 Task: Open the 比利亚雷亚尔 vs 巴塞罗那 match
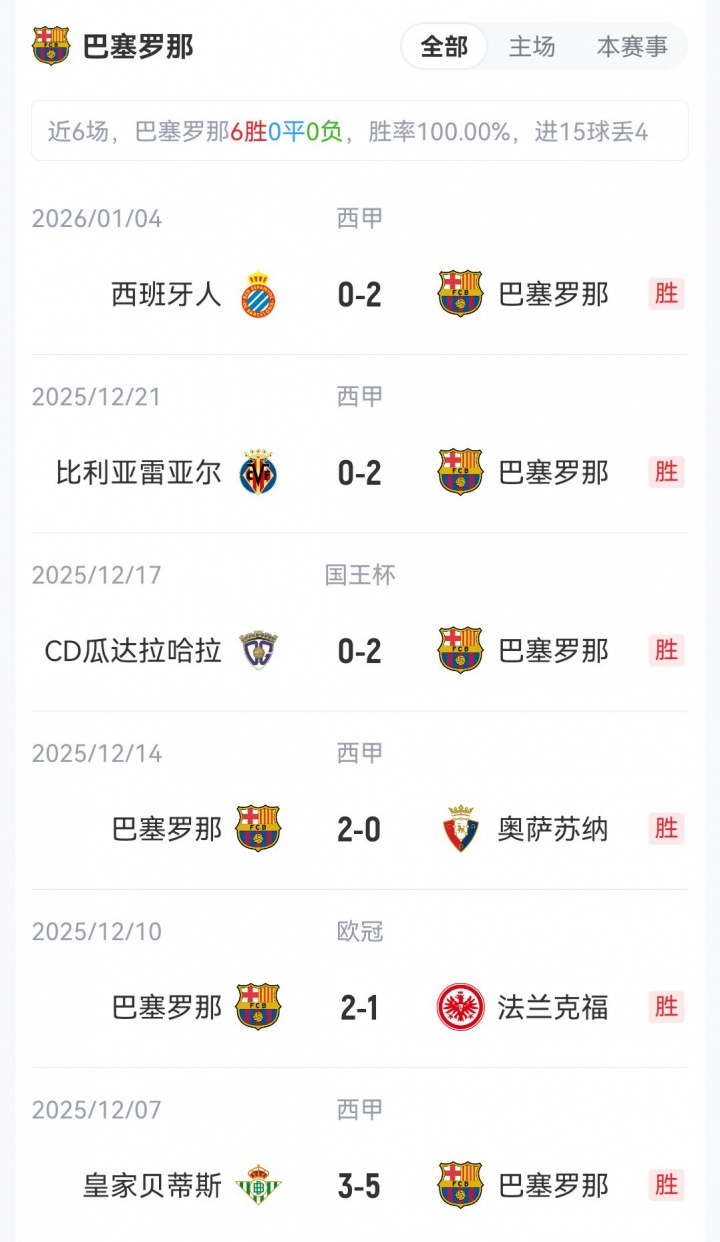(360, 472)
